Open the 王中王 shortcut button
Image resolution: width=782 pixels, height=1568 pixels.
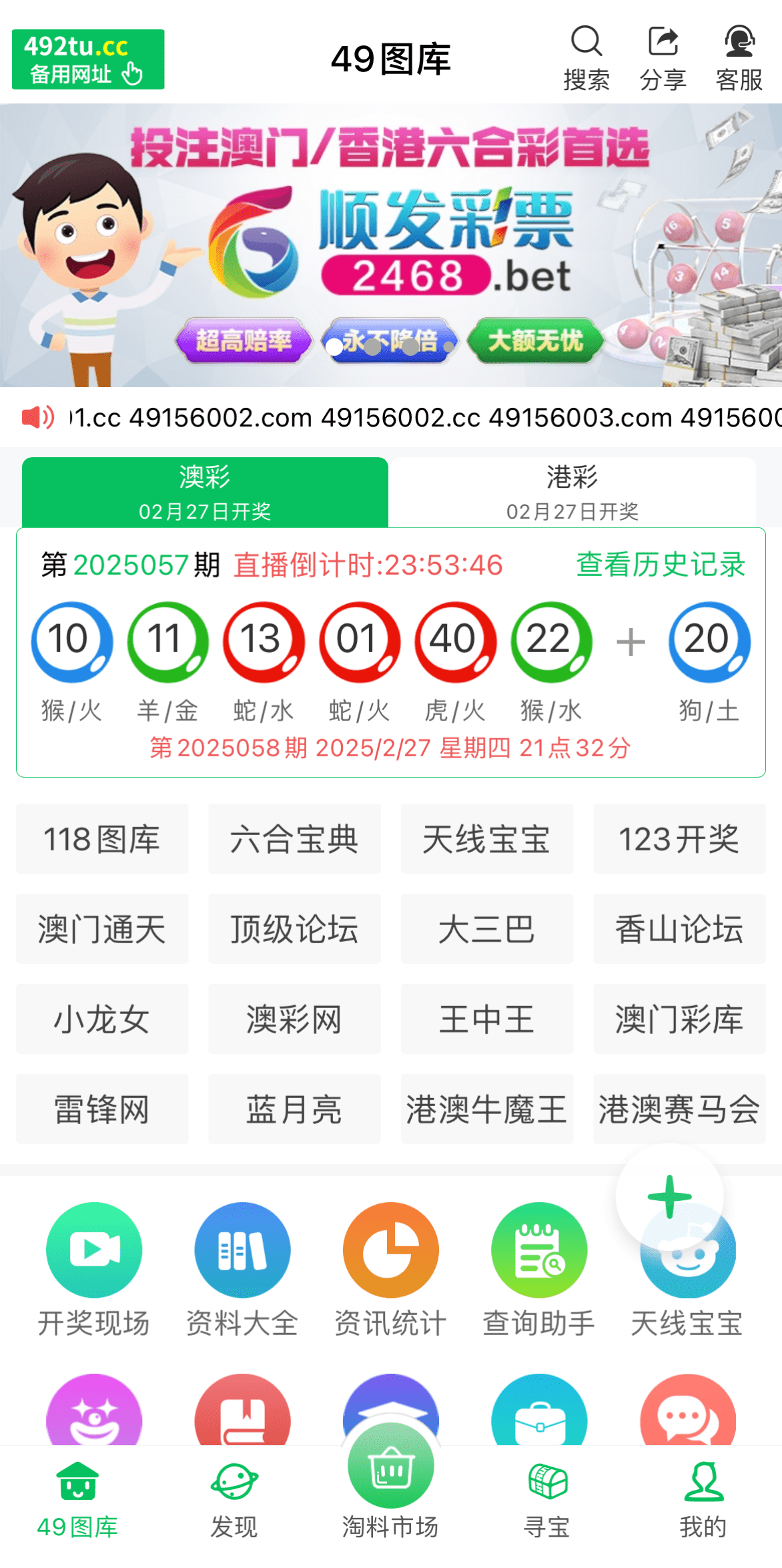488,1018
